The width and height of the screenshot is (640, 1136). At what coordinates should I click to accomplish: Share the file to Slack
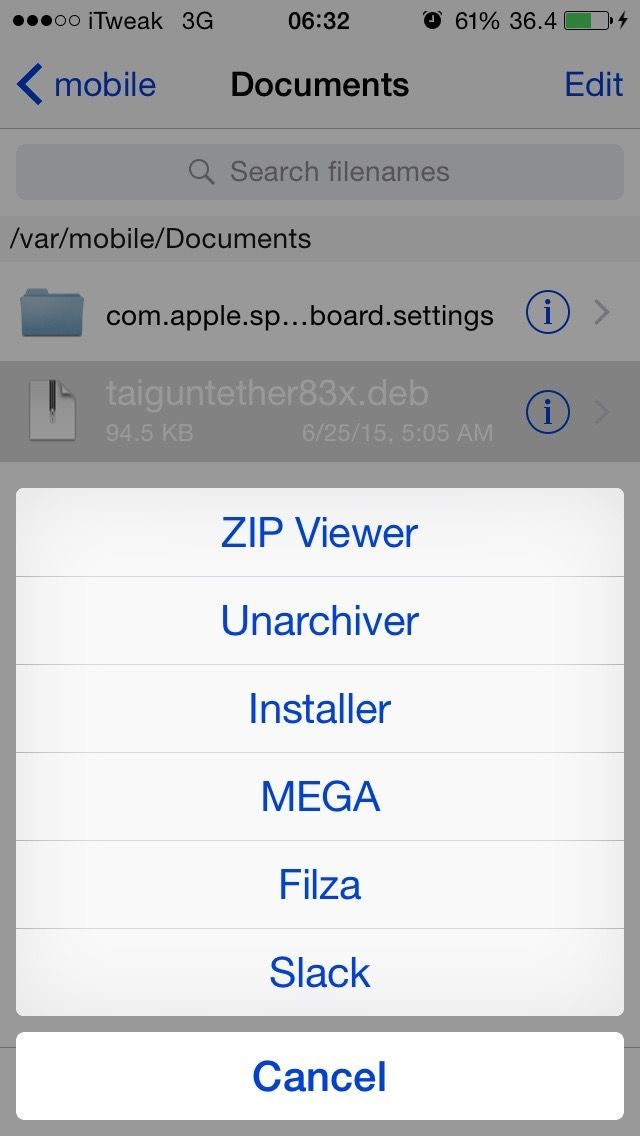pos(320,973)
